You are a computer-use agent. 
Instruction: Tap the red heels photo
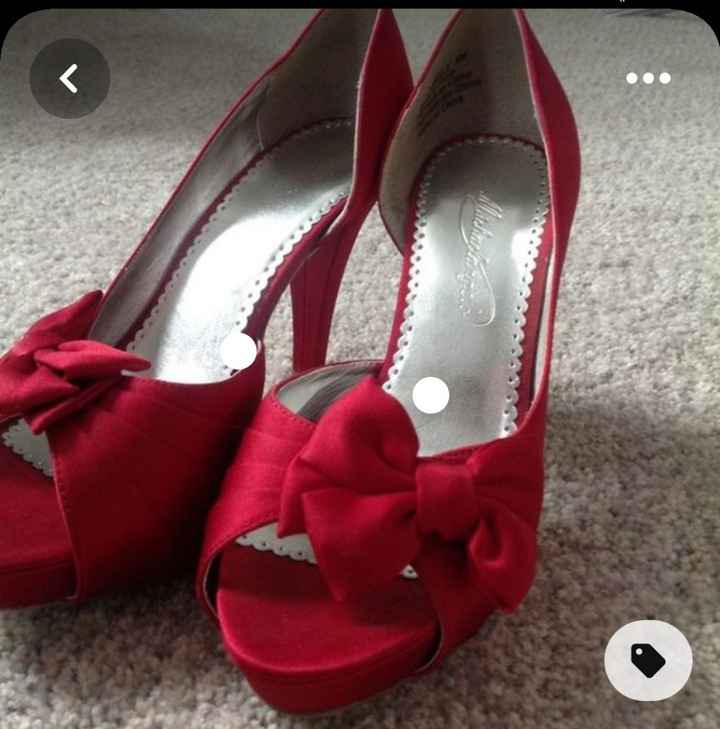point(360,400)
